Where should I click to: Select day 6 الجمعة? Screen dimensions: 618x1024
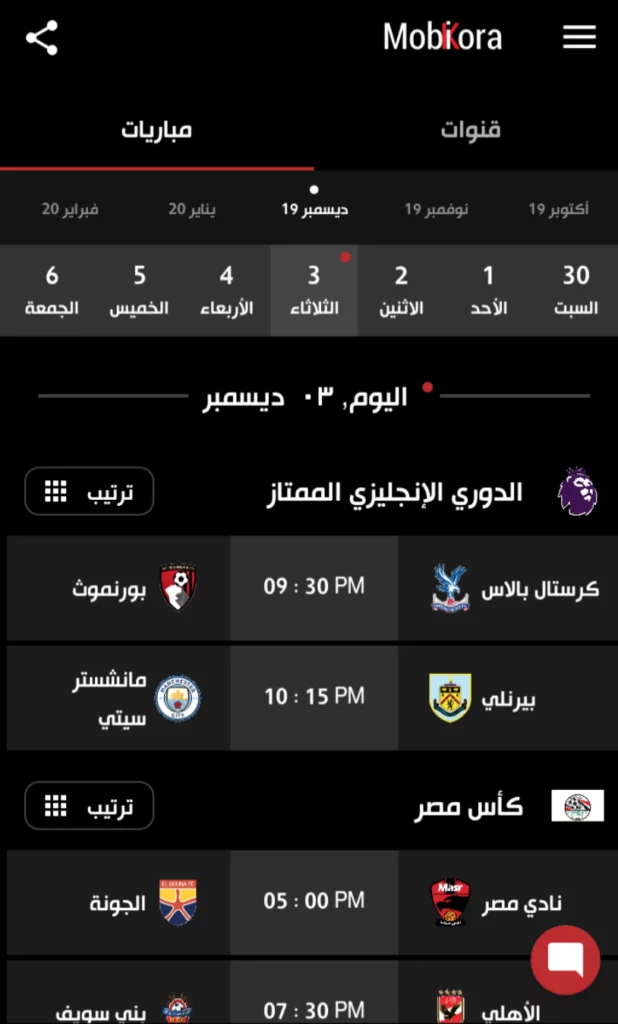point(52,290)
